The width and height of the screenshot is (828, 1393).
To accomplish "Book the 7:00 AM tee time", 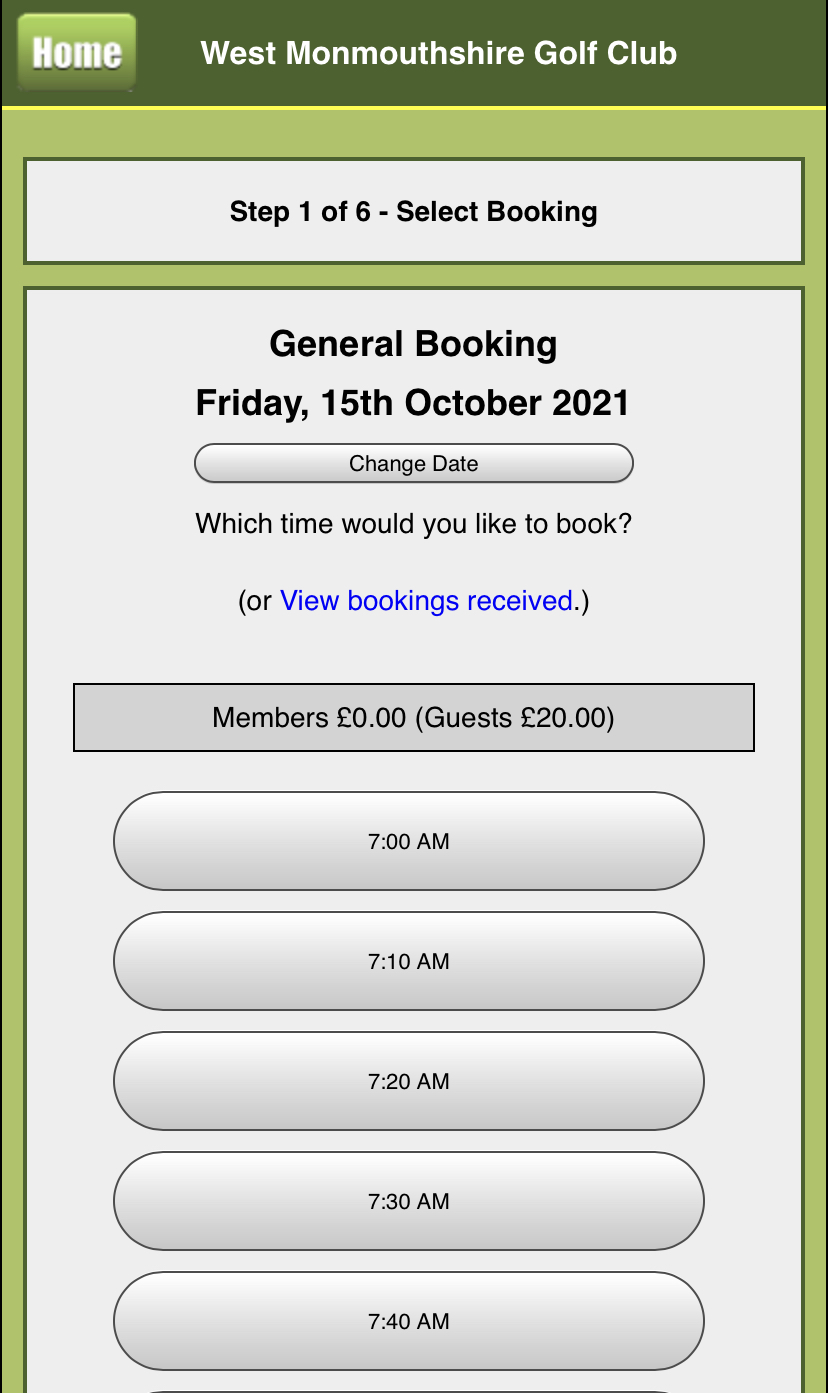I will (408, 841).
